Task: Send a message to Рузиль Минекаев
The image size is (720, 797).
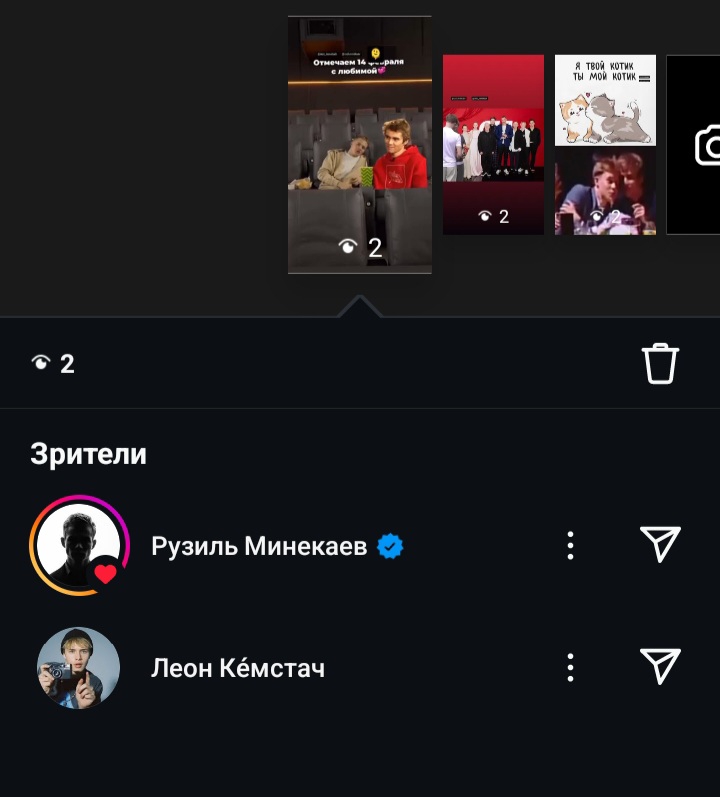Action: coord(660,544)
